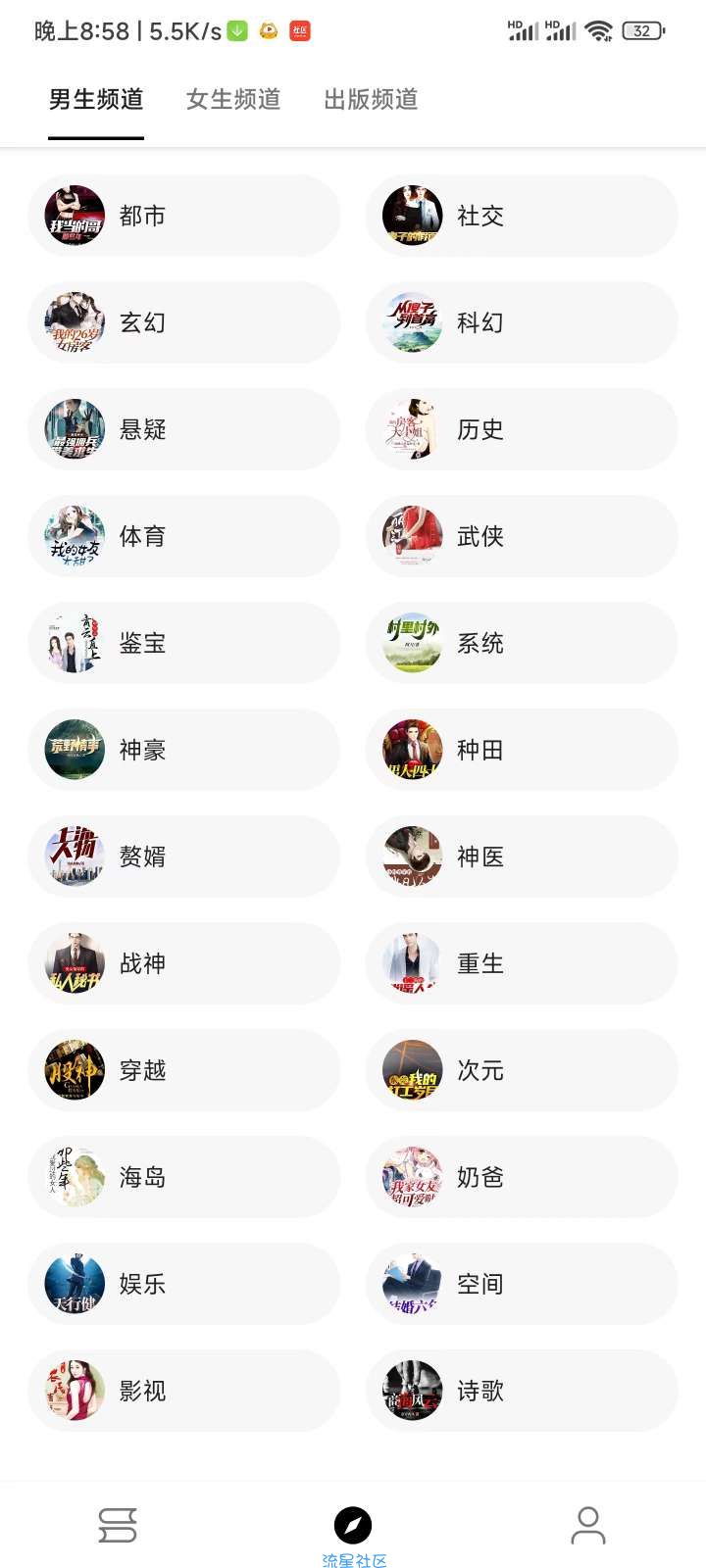
Task: Open the 穿越 category
Action: [x=184, y=1070]
